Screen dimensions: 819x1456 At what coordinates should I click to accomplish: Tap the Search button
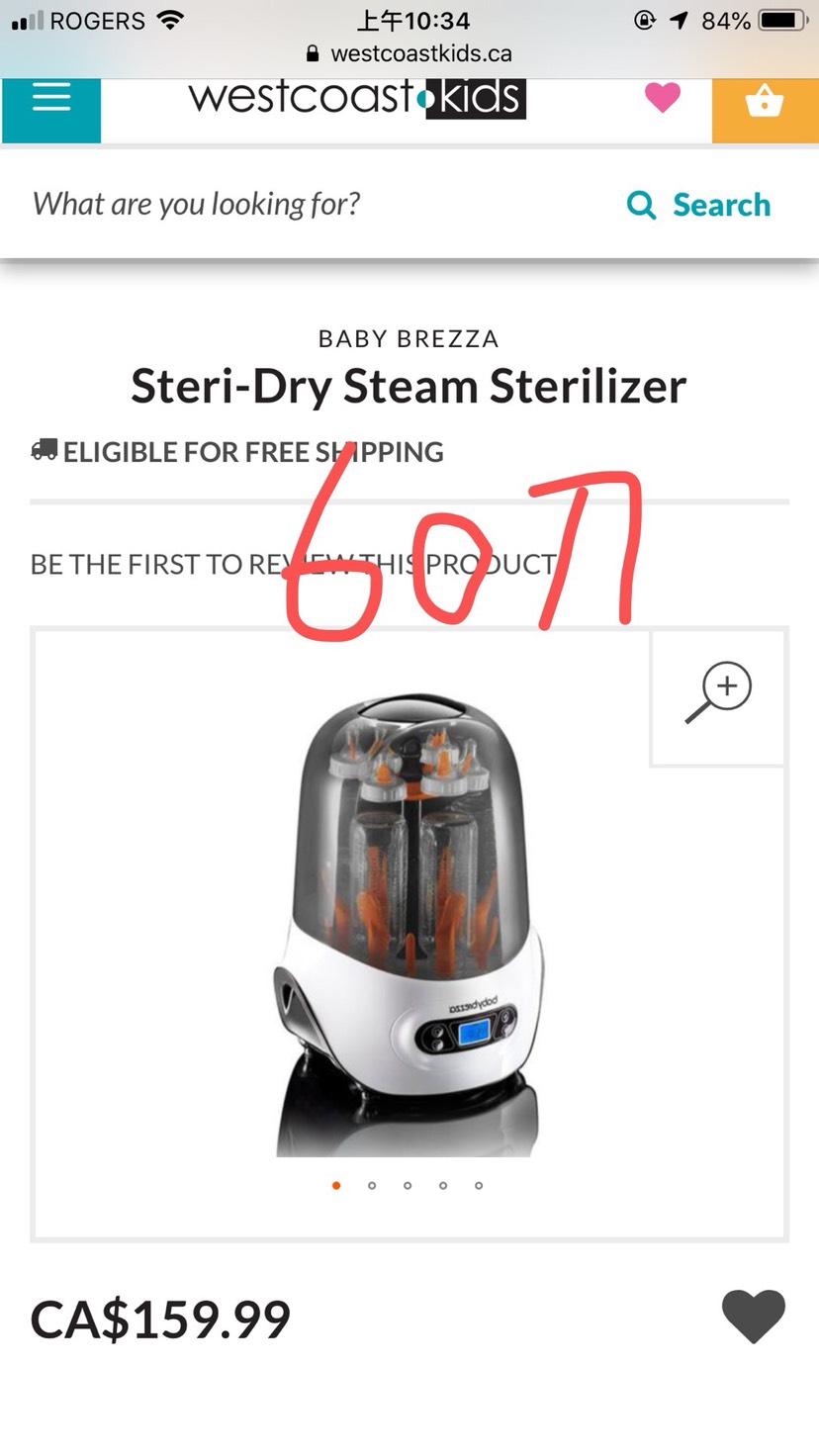point(699,205)
